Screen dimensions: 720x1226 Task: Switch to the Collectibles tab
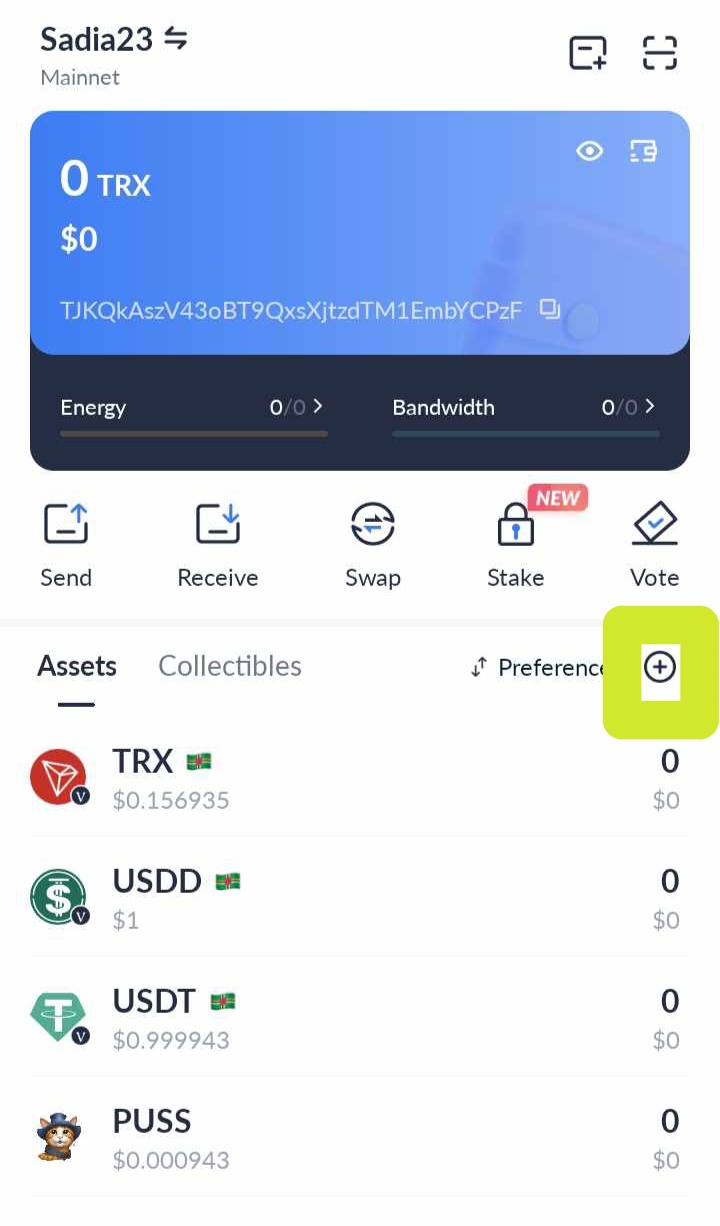(230, 666)
